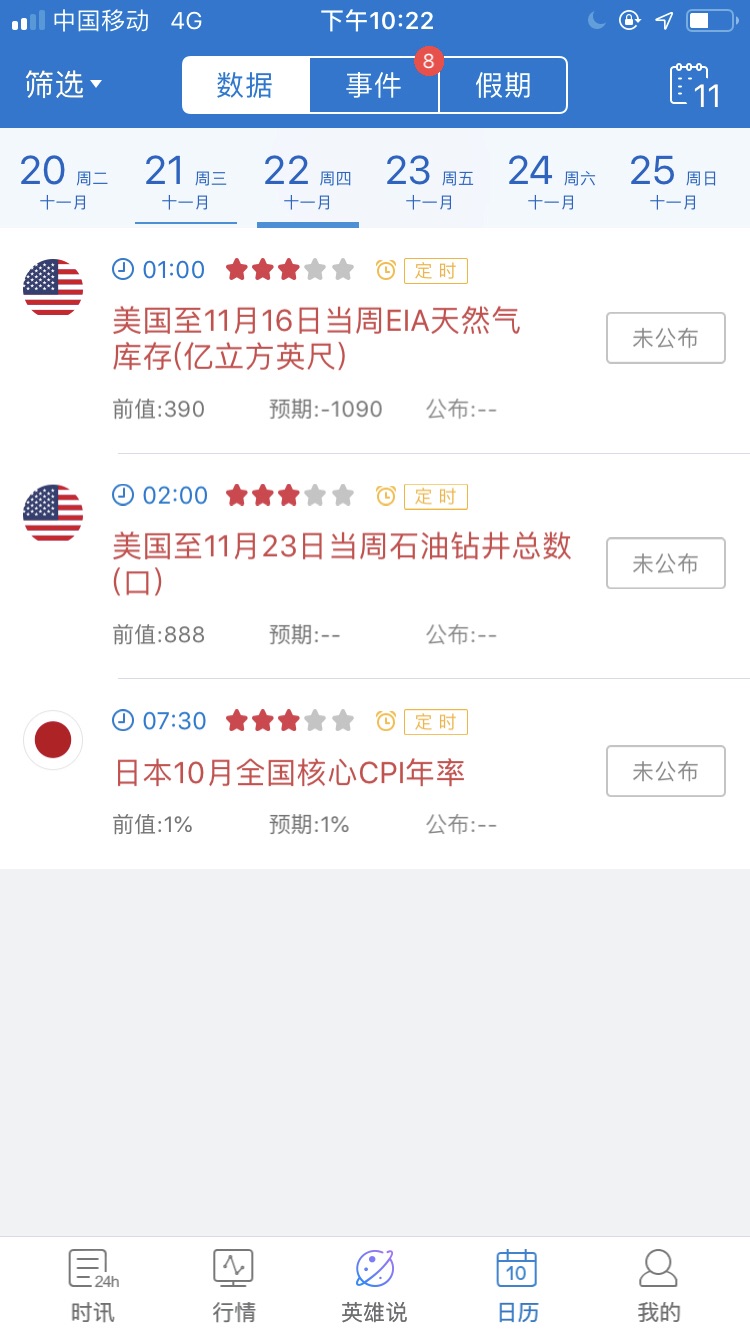
Task: Select date 23 周五
Action: pyautogui.click(x=430, y=182)
